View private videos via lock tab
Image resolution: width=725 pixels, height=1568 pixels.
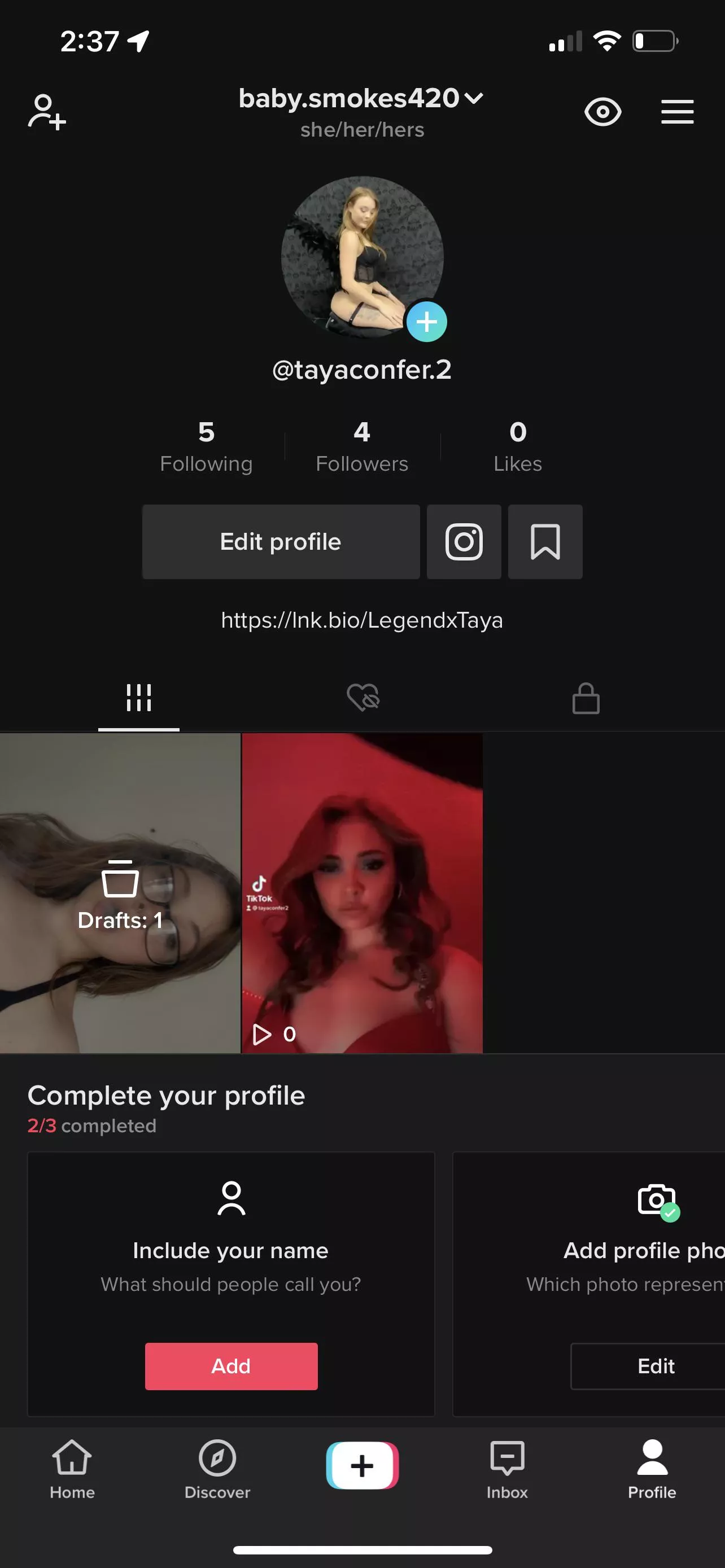click(x=586, y=699)
